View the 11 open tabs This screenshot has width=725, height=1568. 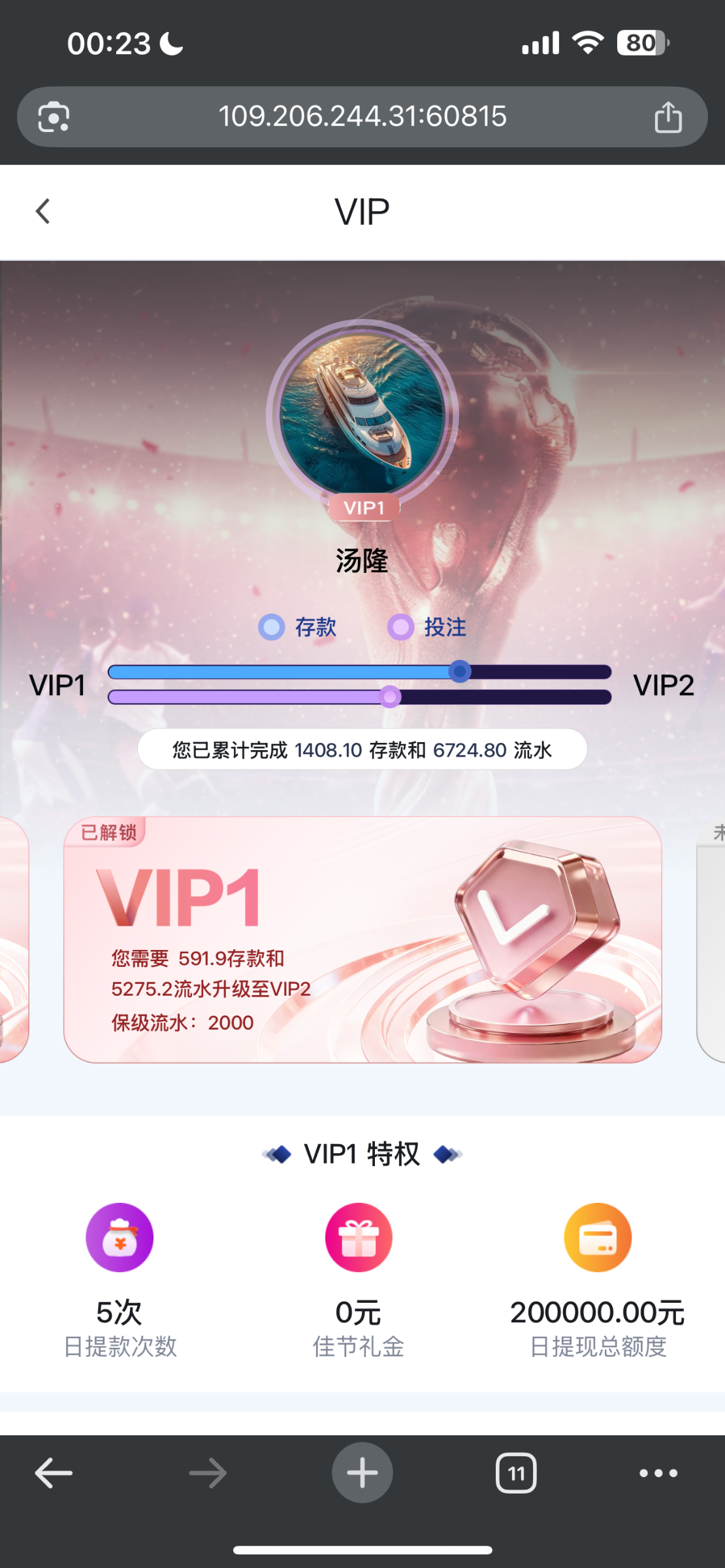[x=516, y=1473]
